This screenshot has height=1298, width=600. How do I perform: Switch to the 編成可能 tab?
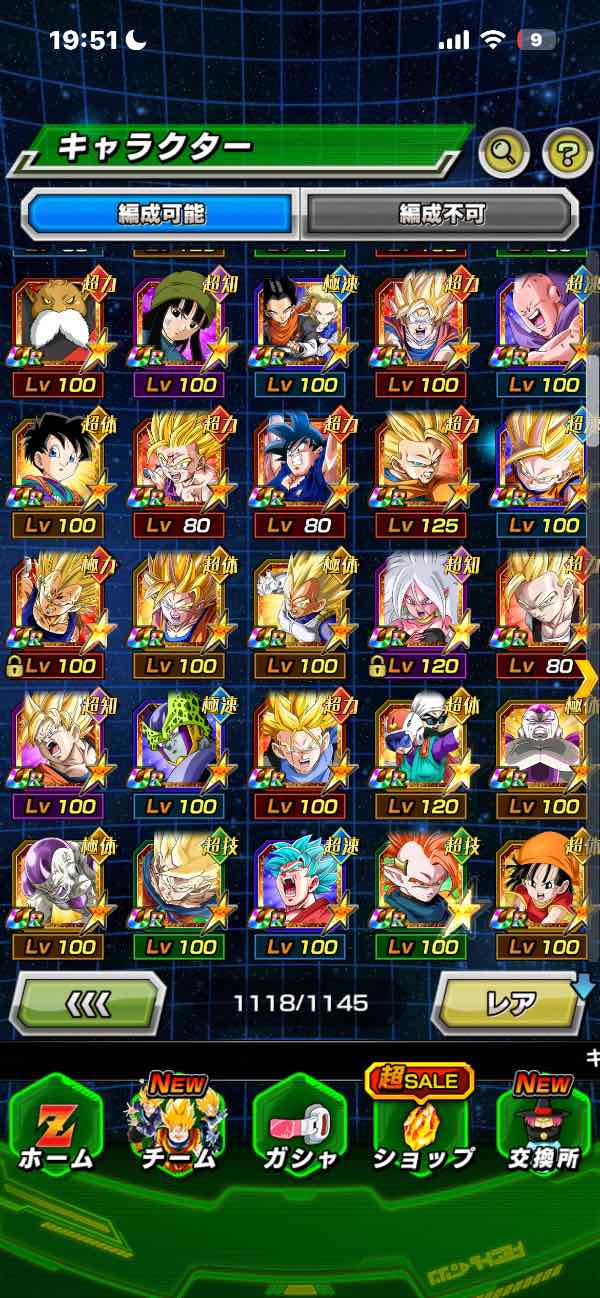[161, 213]
